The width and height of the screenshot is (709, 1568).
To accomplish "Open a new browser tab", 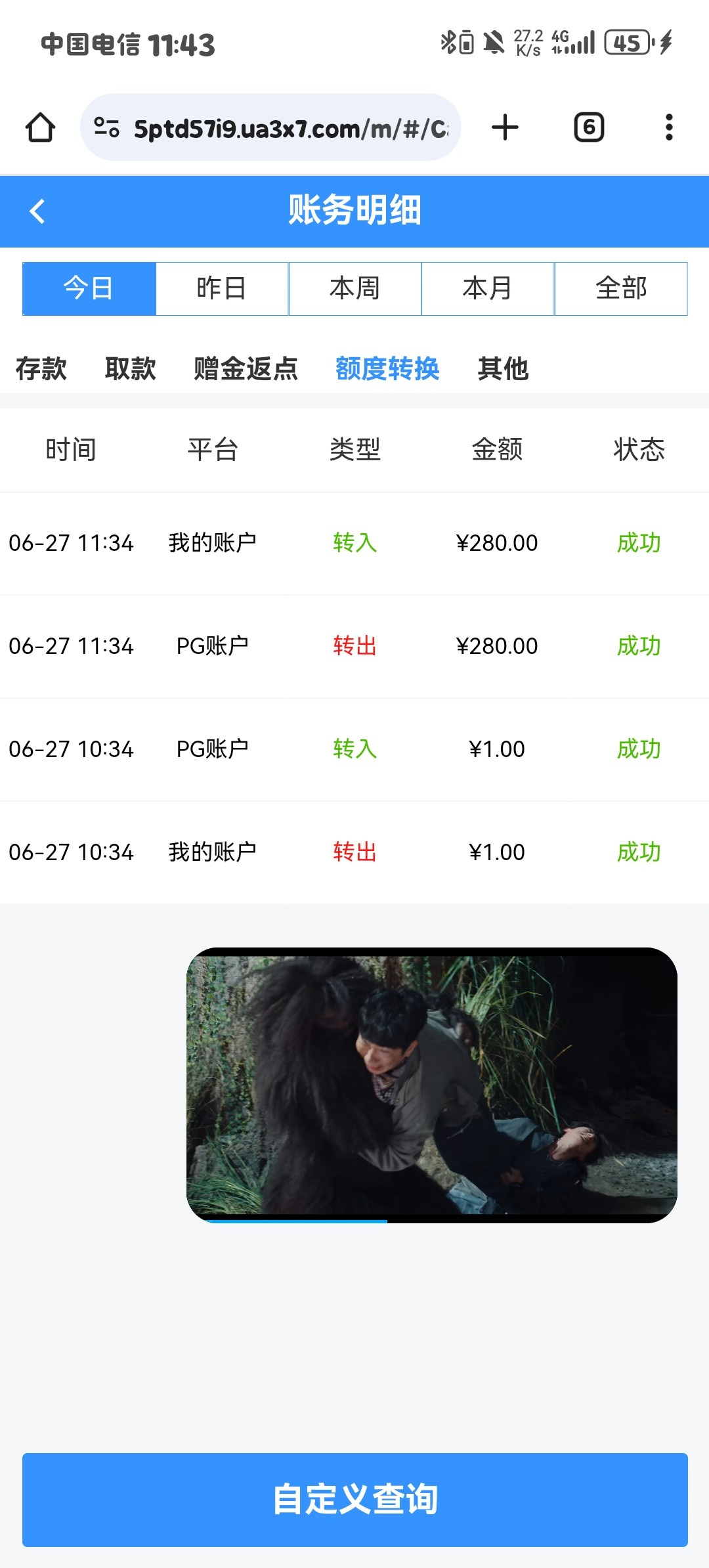I will [505, 127].
